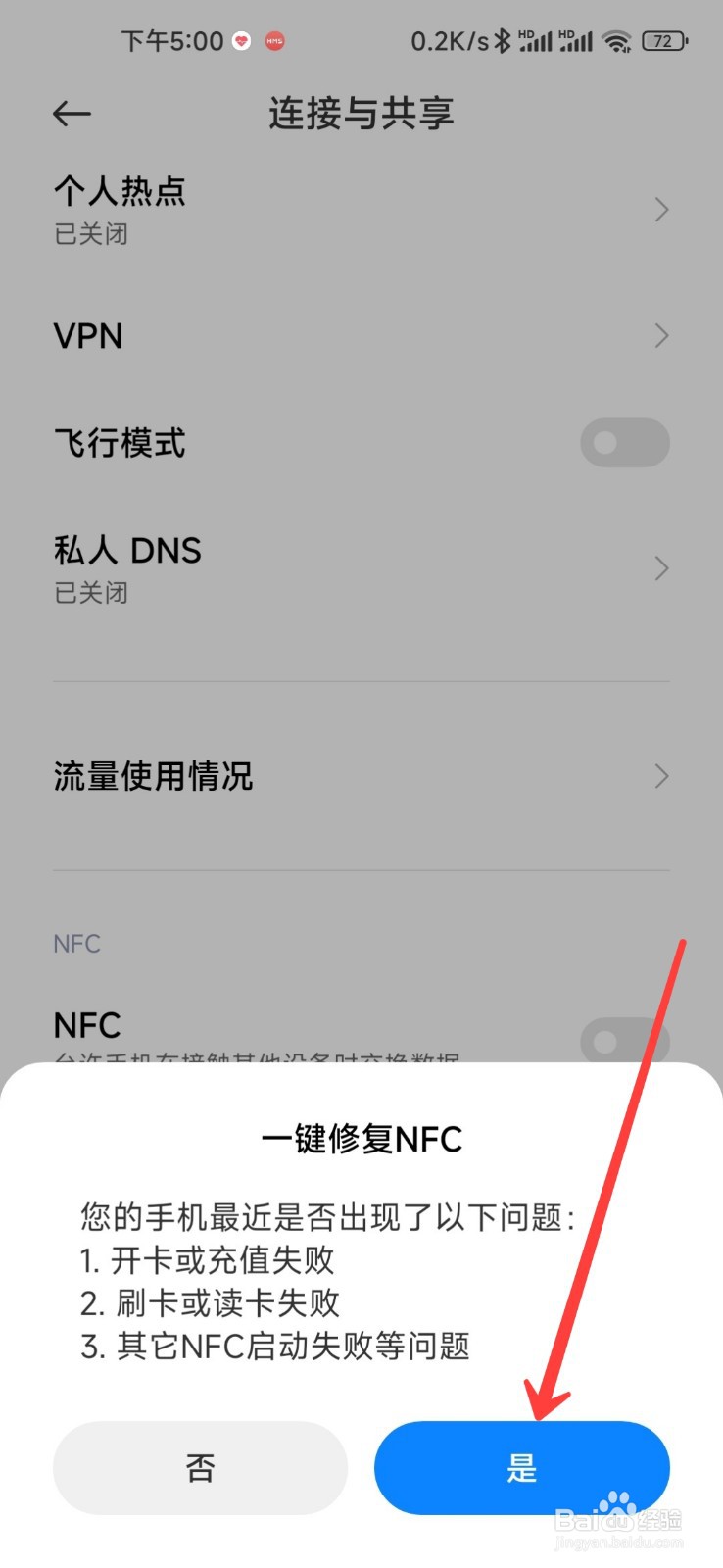Expand 个人热点 settings via its chevron
The width and height of the screenshot is (723, 1568).
pos(660,210)
